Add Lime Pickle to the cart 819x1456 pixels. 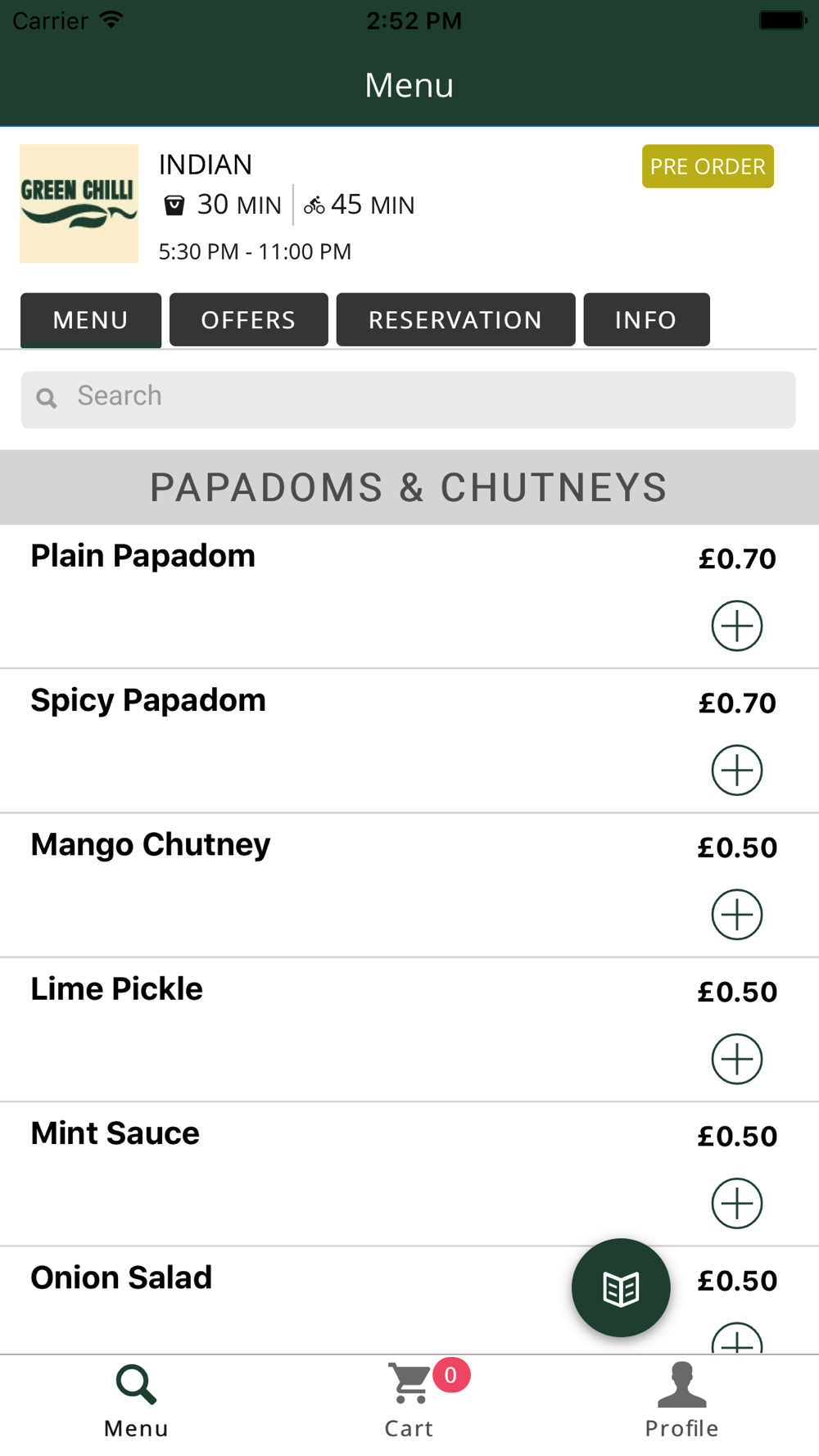737,1059
